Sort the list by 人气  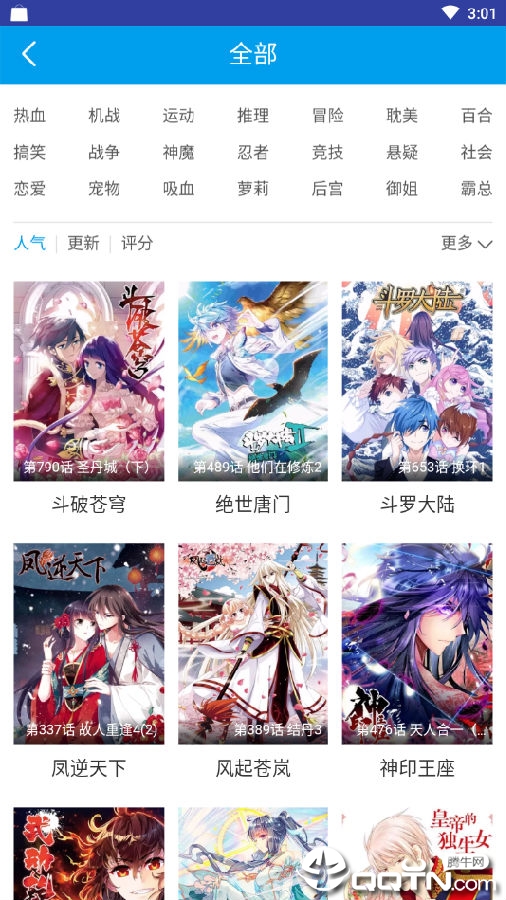click(x=30, y=243)
